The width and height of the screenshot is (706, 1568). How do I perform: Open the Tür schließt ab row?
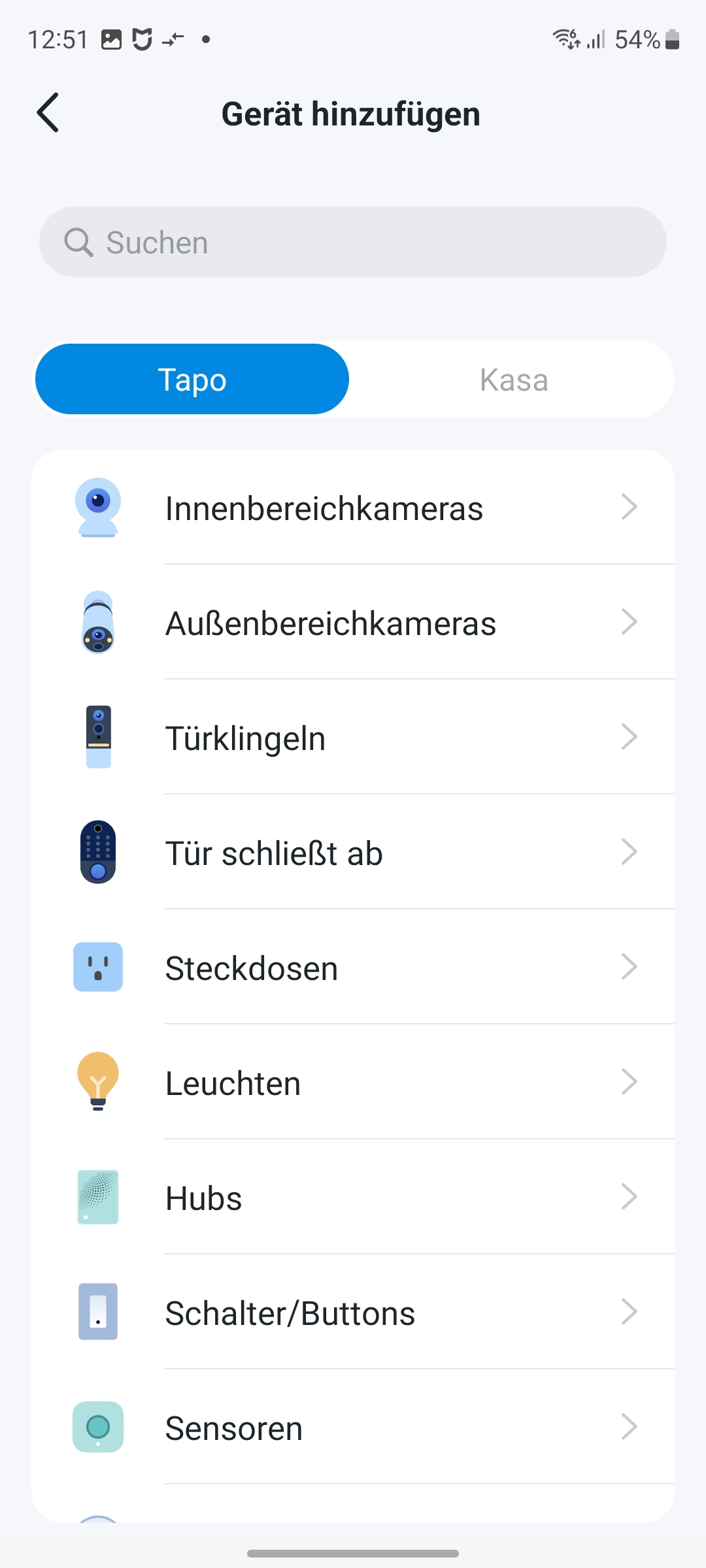(x=353, y=853)
